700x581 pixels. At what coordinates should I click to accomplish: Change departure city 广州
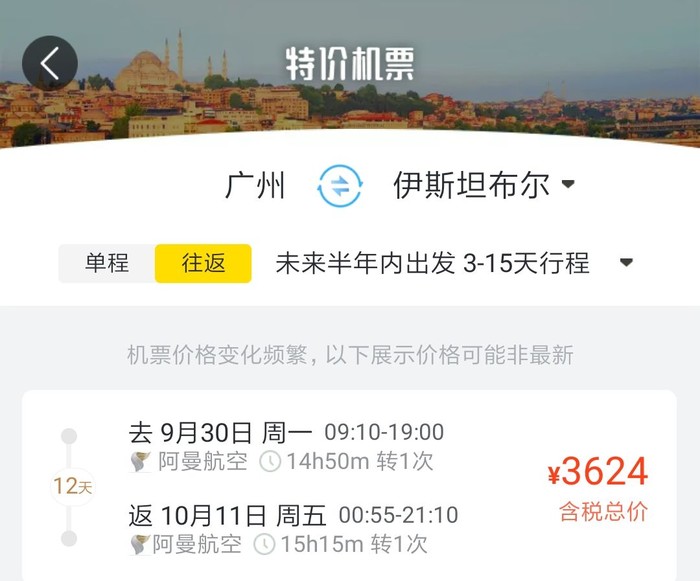point(256,186)
